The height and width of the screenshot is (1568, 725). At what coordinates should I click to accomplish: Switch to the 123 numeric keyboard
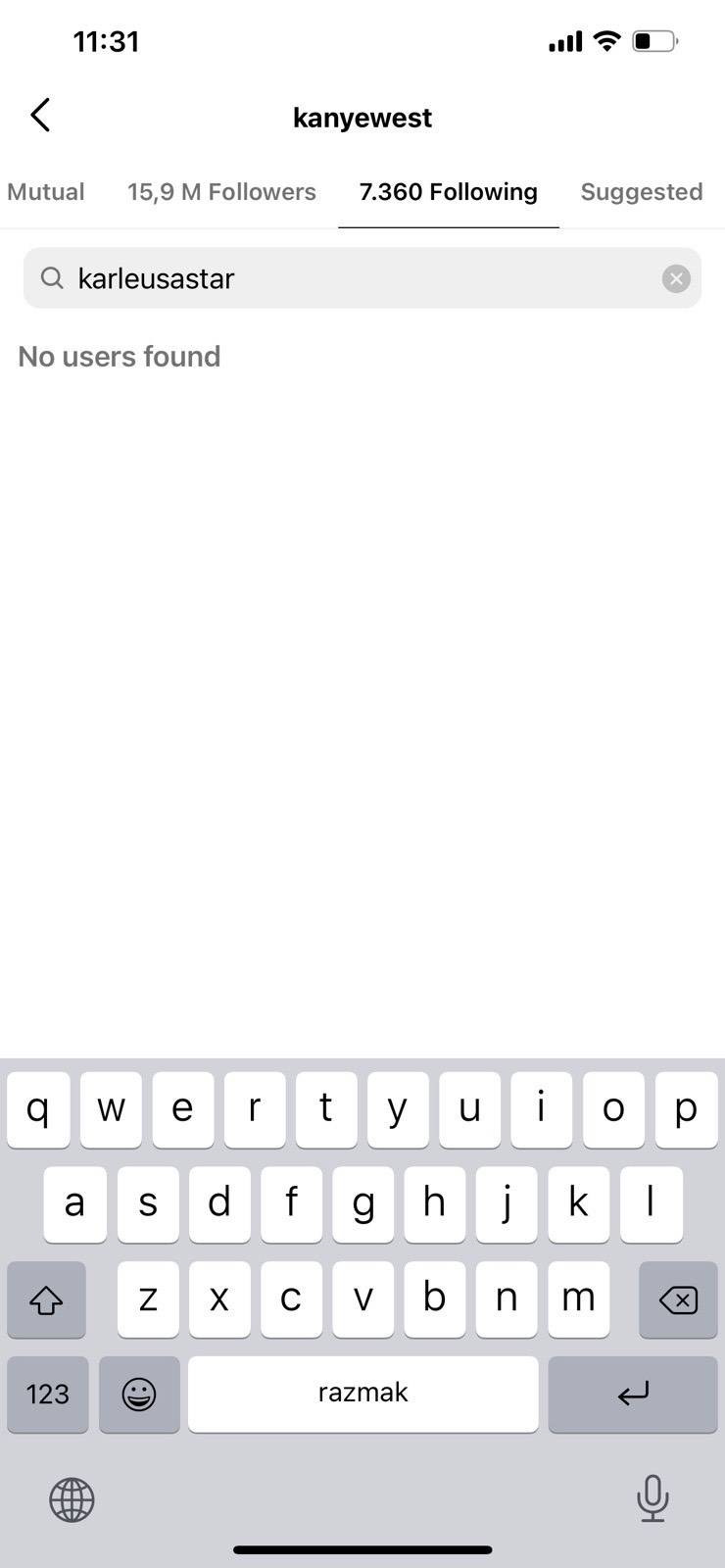(47, 1394)
